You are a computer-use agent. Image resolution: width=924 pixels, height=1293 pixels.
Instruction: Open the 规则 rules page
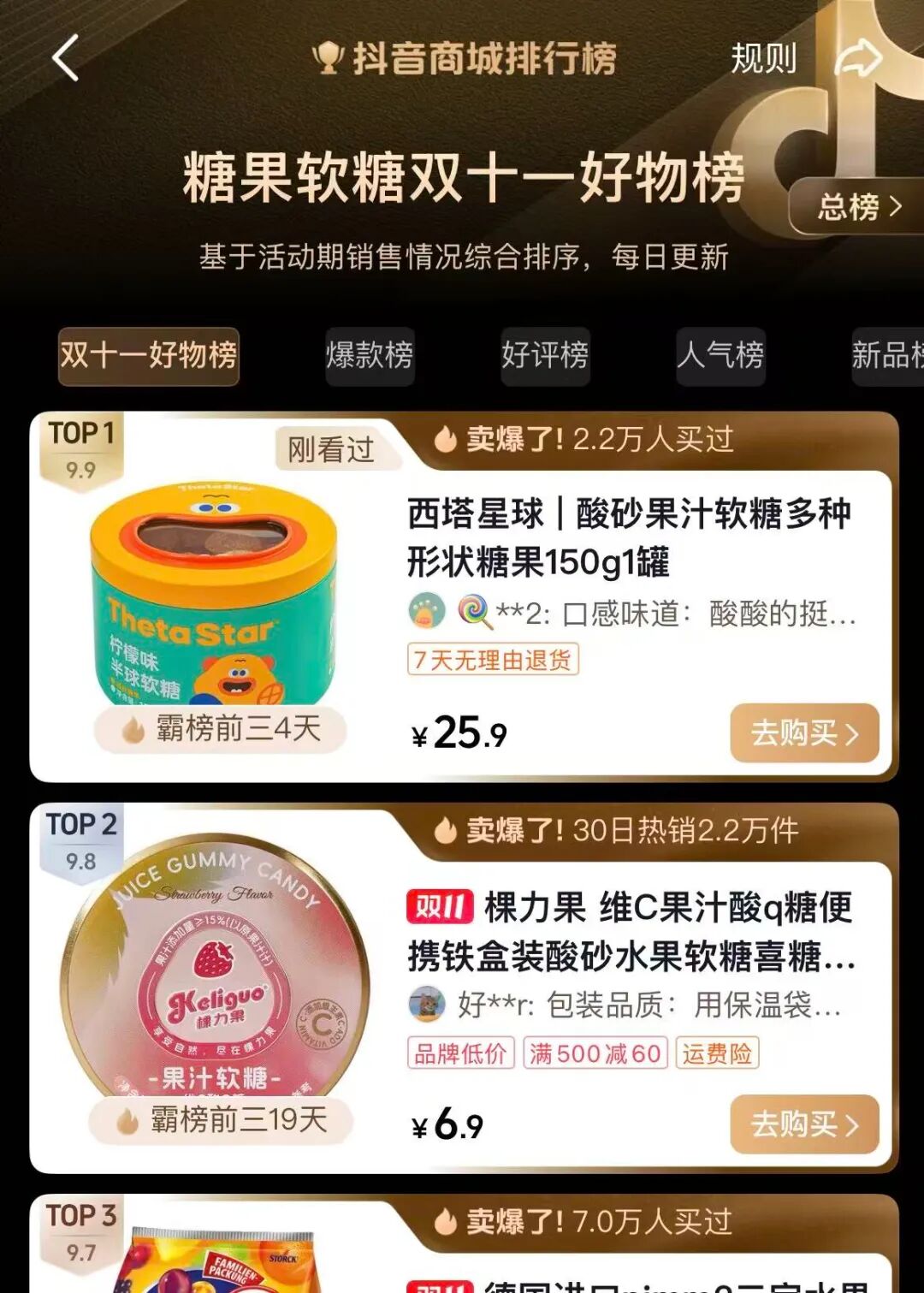(x=763, y=58)
